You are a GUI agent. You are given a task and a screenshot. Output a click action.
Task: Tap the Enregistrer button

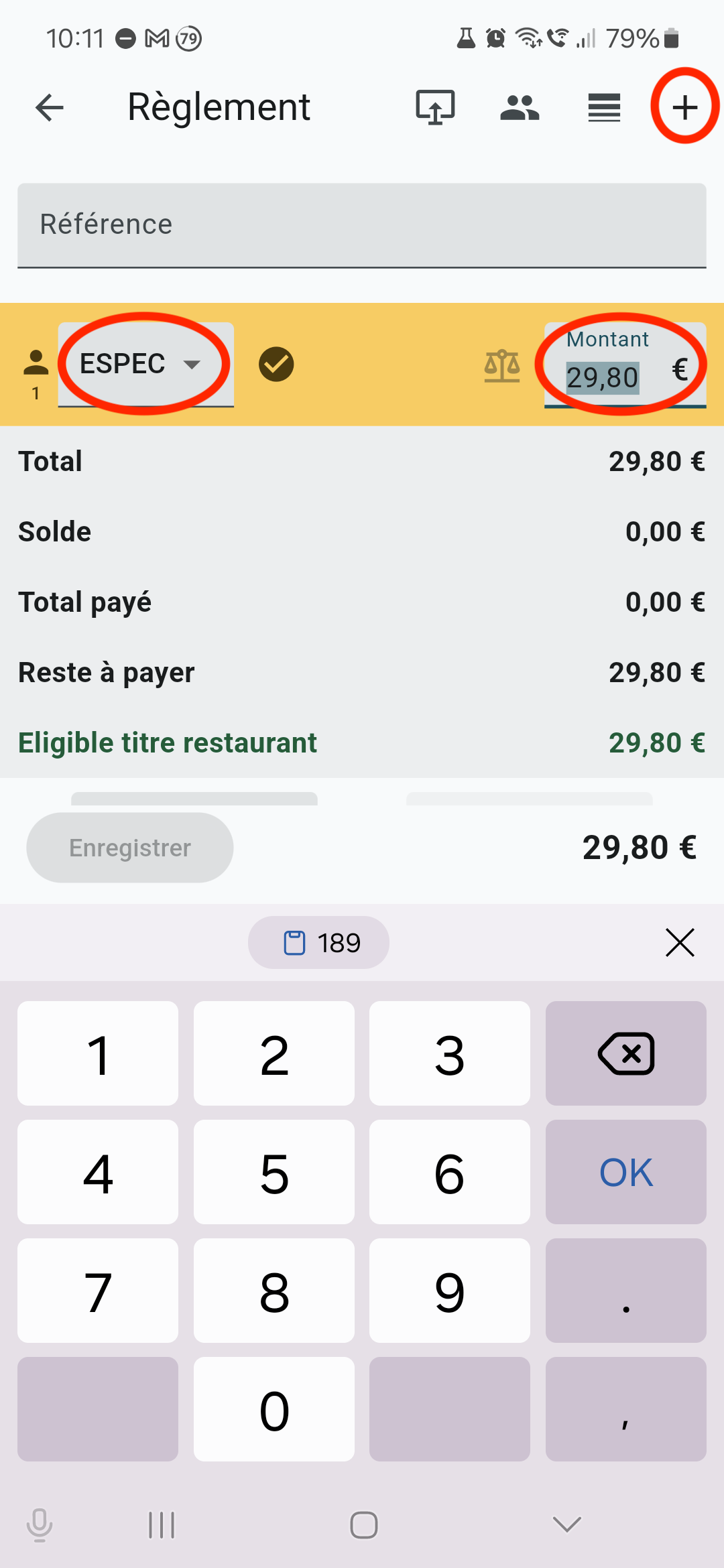(x=130, y=848)
